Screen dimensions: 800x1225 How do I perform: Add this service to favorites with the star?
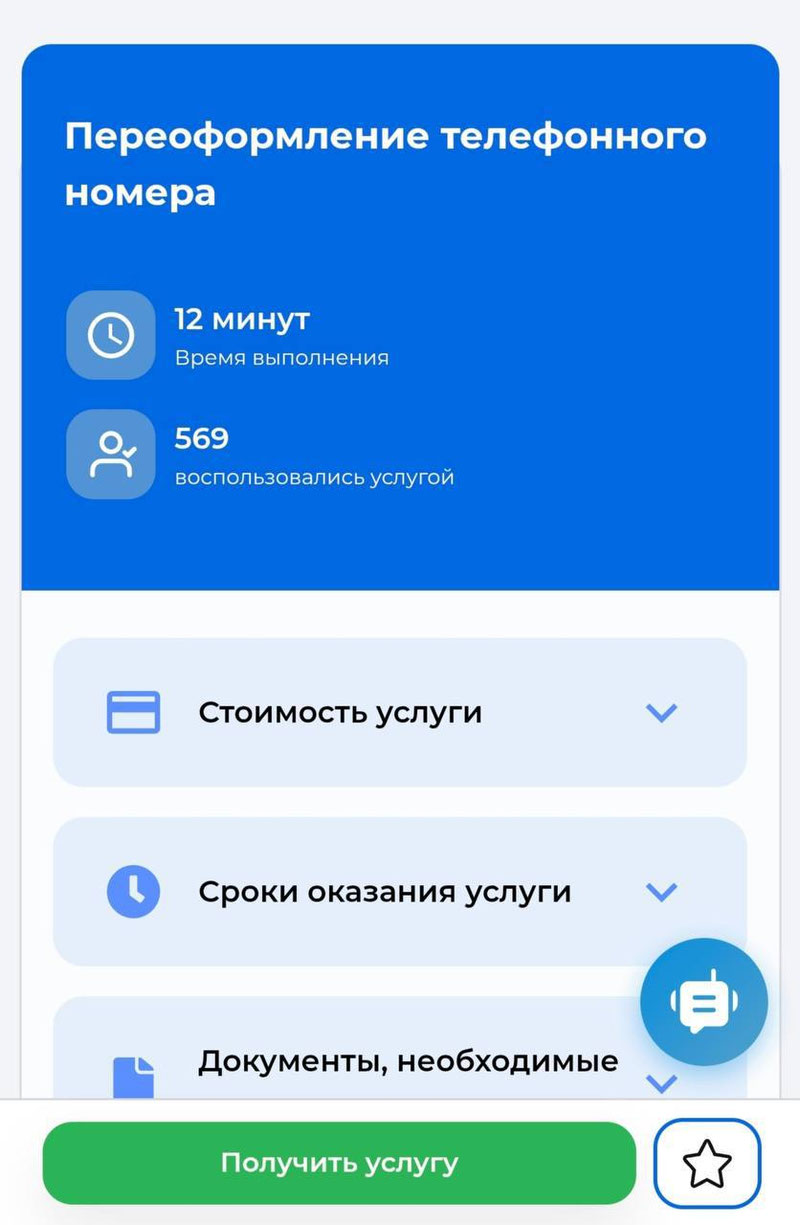707,1163
